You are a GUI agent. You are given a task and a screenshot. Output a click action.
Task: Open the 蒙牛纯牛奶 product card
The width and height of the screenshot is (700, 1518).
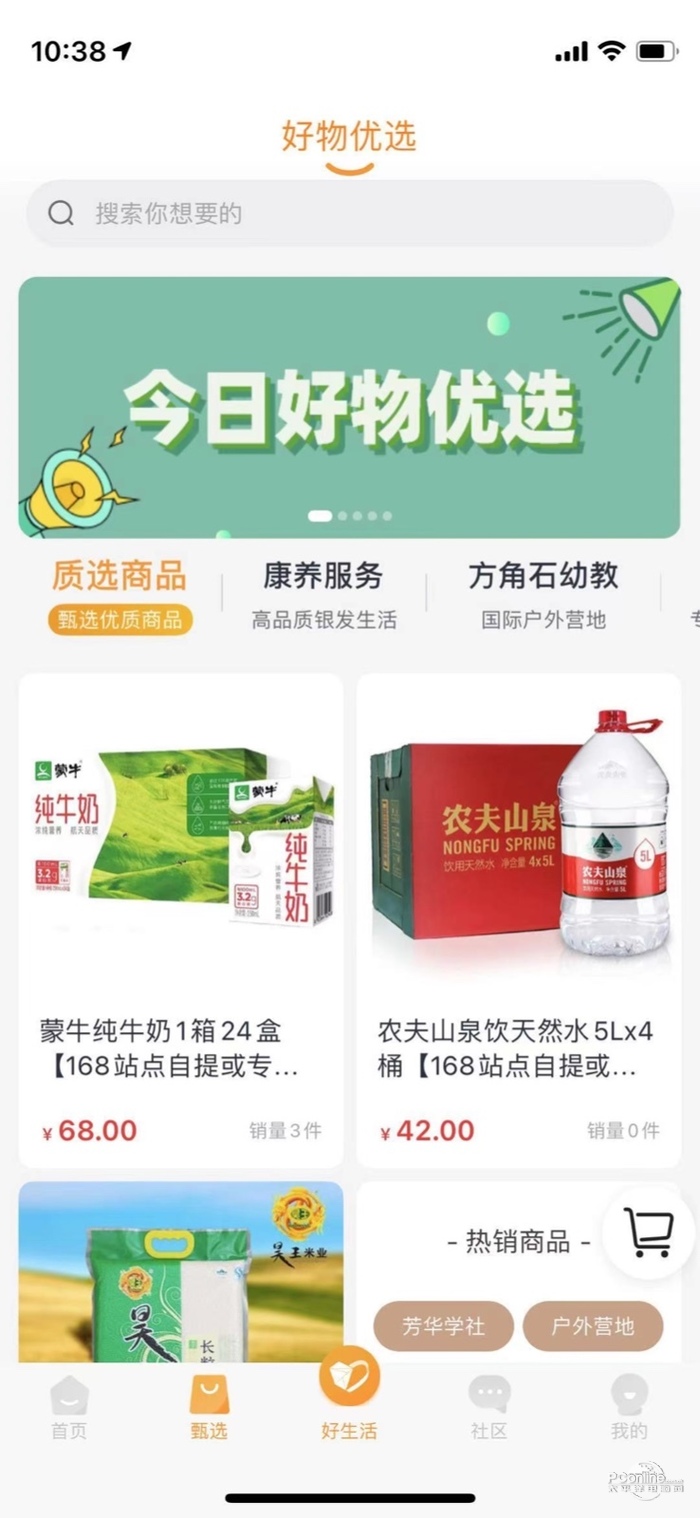point(181,919)
